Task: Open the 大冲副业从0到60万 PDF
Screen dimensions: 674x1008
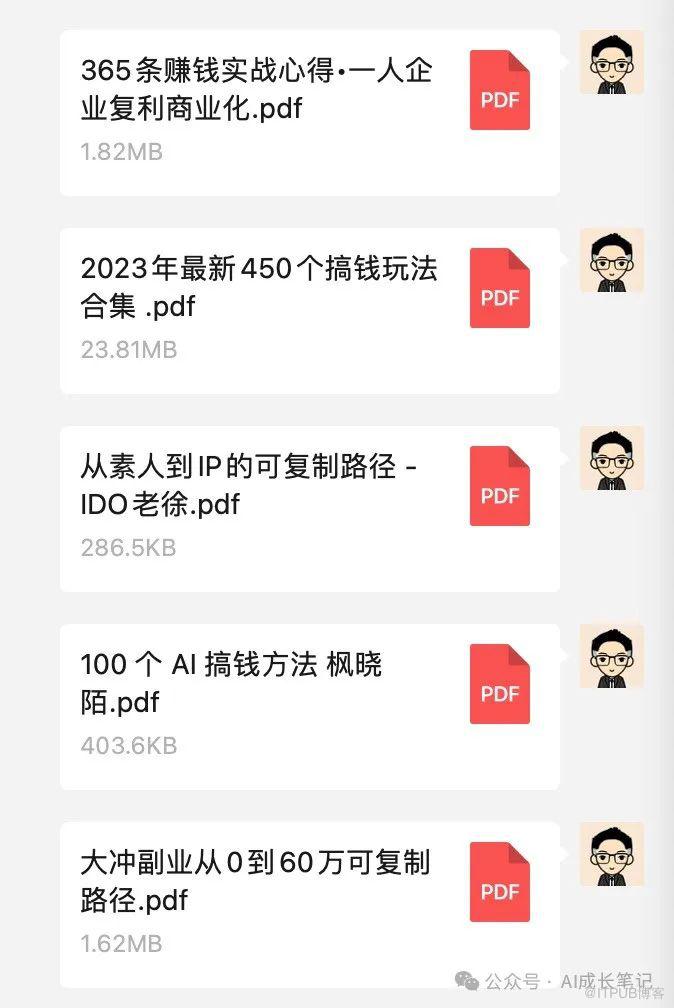Action: point(308,904)
